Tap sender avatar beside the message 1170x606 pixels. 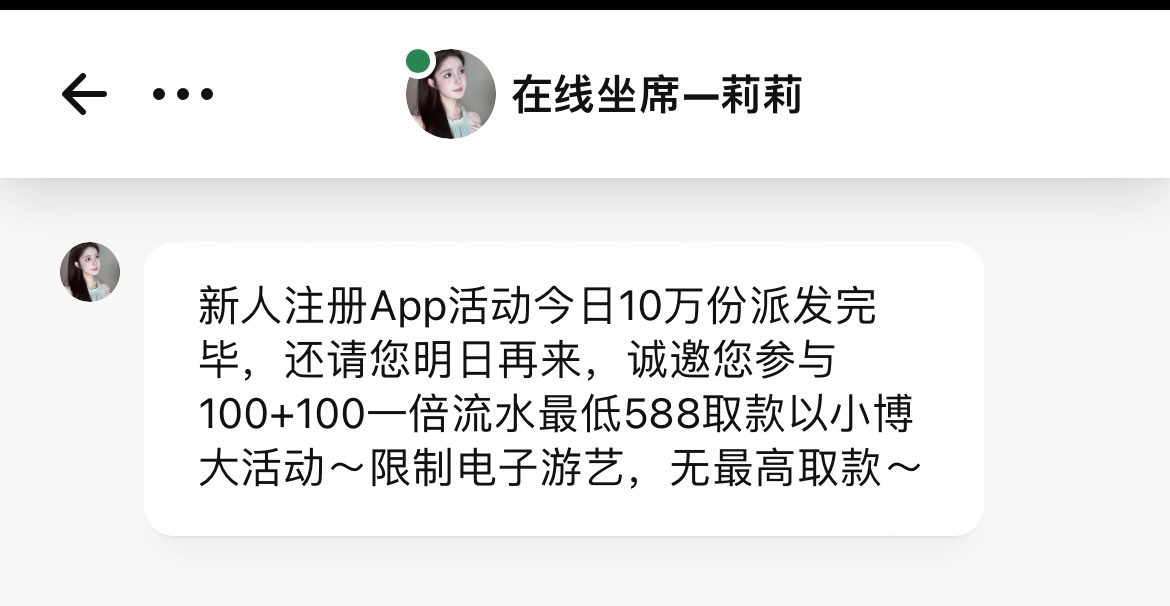pyautogui.click(x=90, y=272)
